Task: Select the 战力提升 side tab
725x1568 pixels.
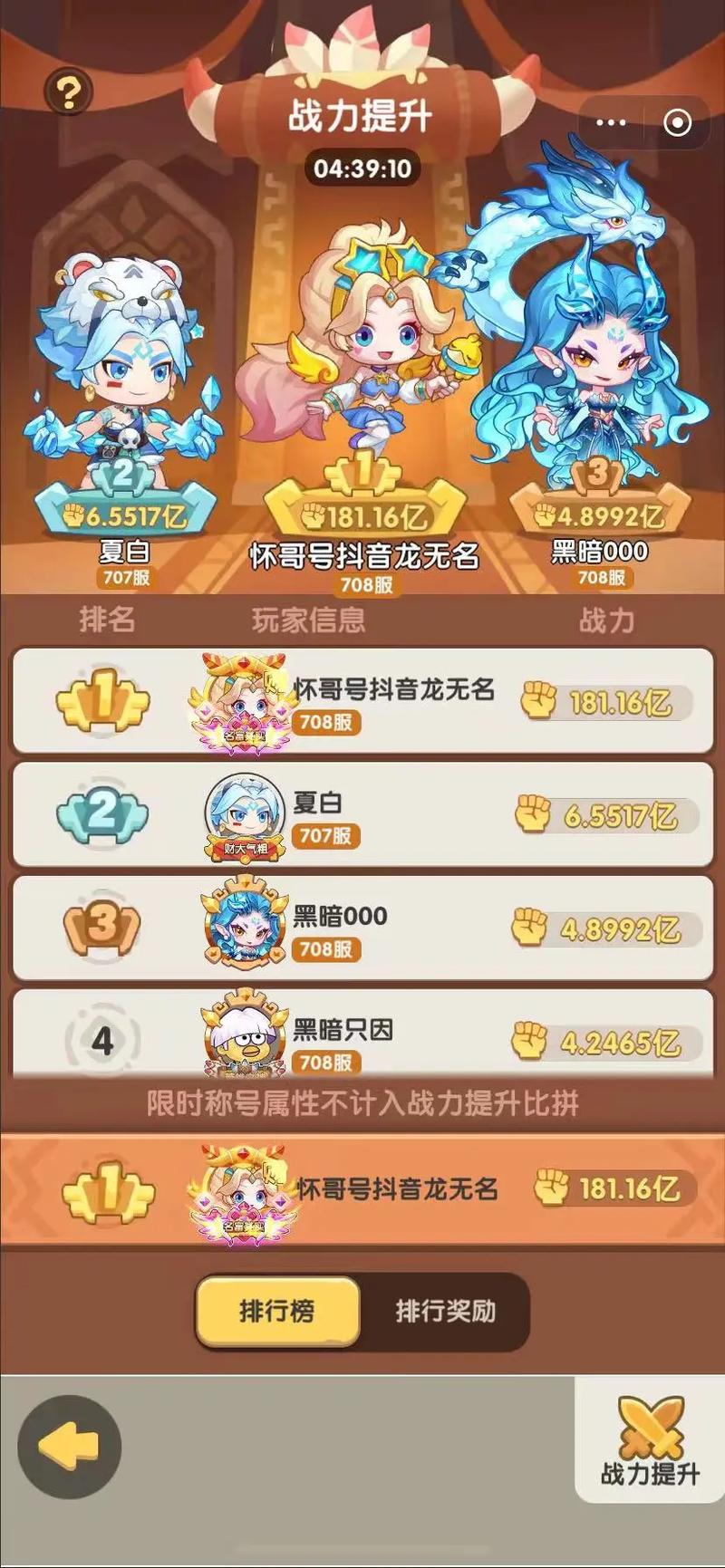Action: 650,1440
